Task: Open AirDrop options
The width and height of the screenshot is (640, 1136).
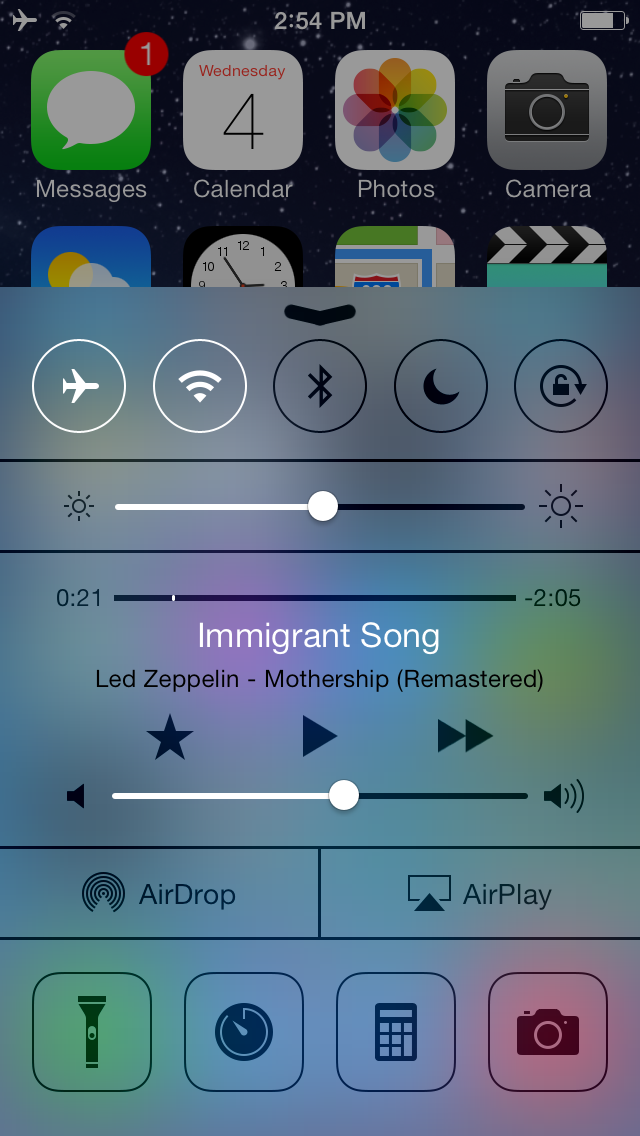Action: point(159,893)
